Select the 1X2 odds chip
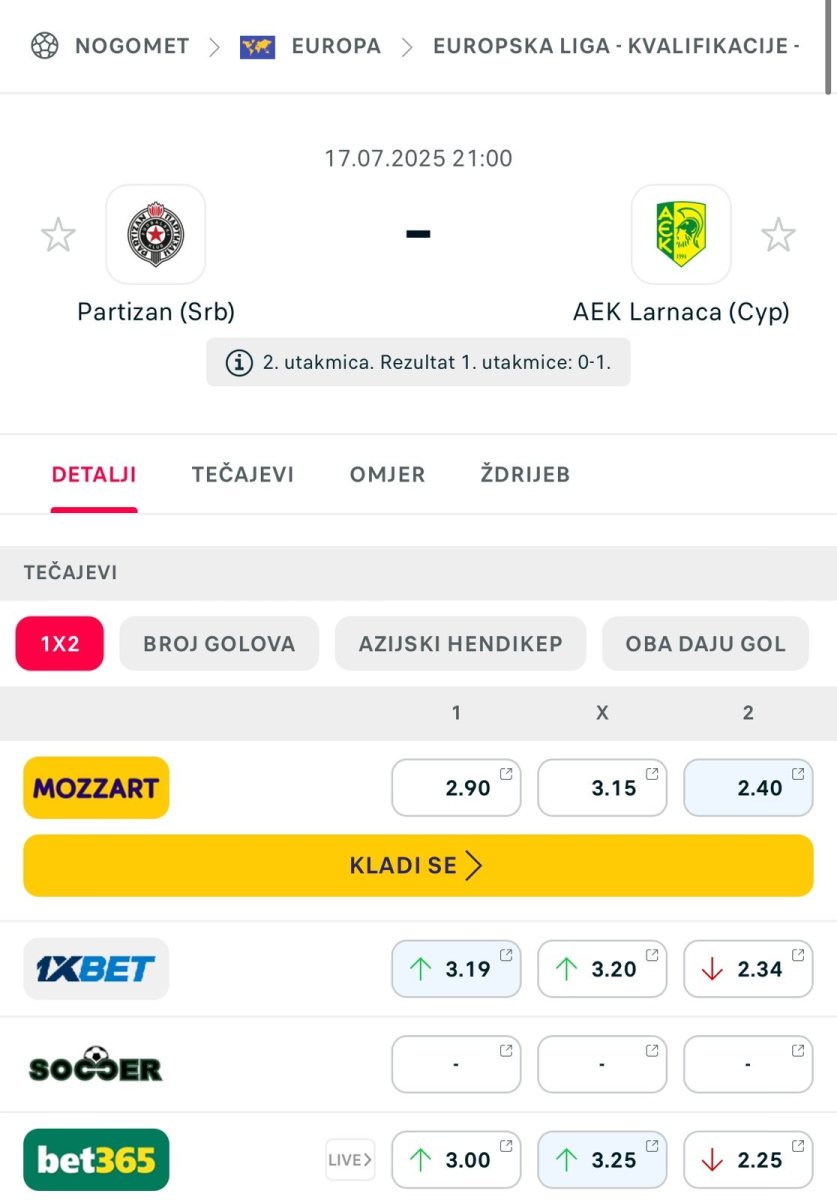837x1200 pixels. (x=60, y=643)
